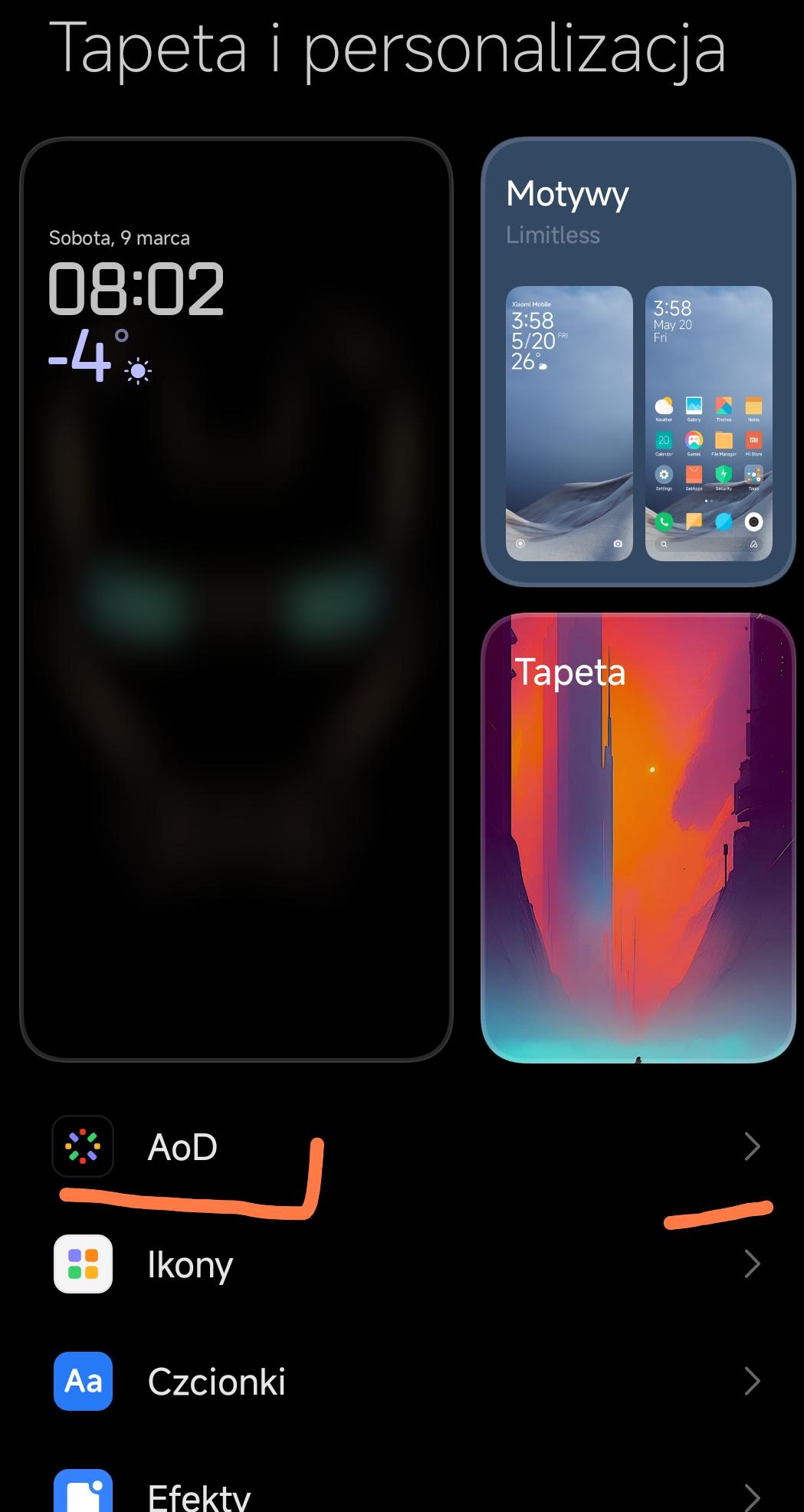804x1512 pixels.
Task: Open the lock screen preview card
Action: (x=236, y=600)
